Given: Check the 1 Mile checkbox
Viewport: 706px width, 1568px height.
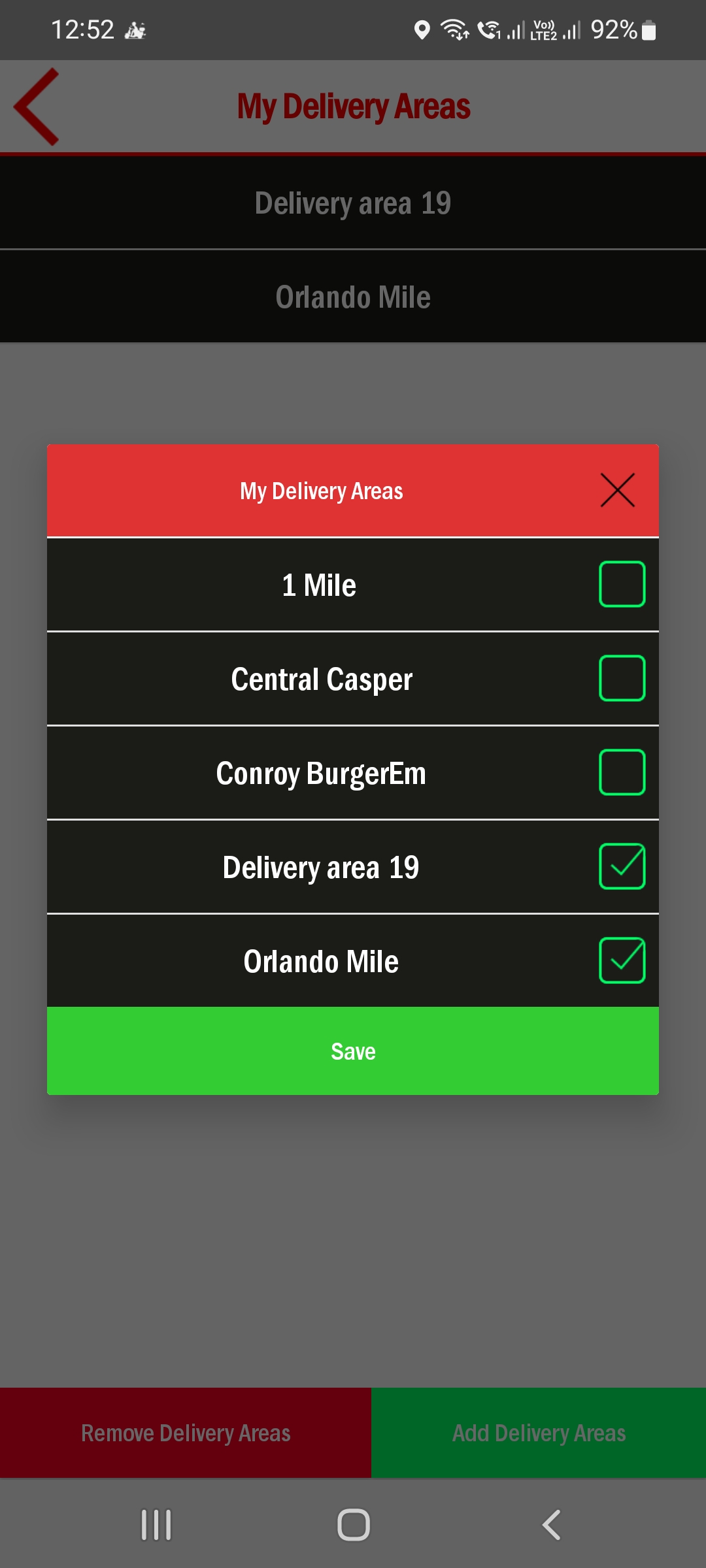Looking at the screenshot, I should pos(622,584).
